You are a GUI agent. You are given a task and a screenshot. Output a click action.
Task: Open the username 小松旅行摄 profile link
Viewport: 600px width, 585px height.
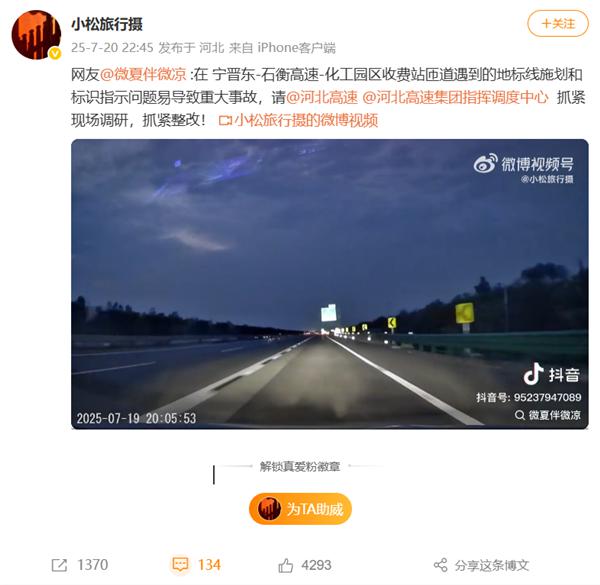pos(105,24)
